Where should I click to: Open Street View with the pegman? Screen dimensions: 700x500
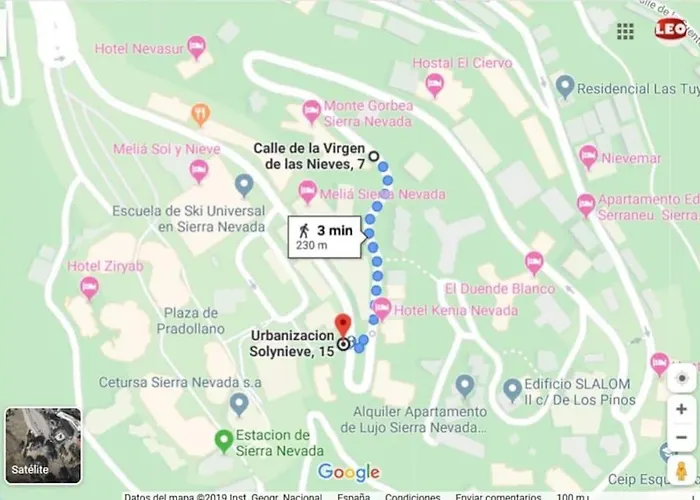point(680,471)
